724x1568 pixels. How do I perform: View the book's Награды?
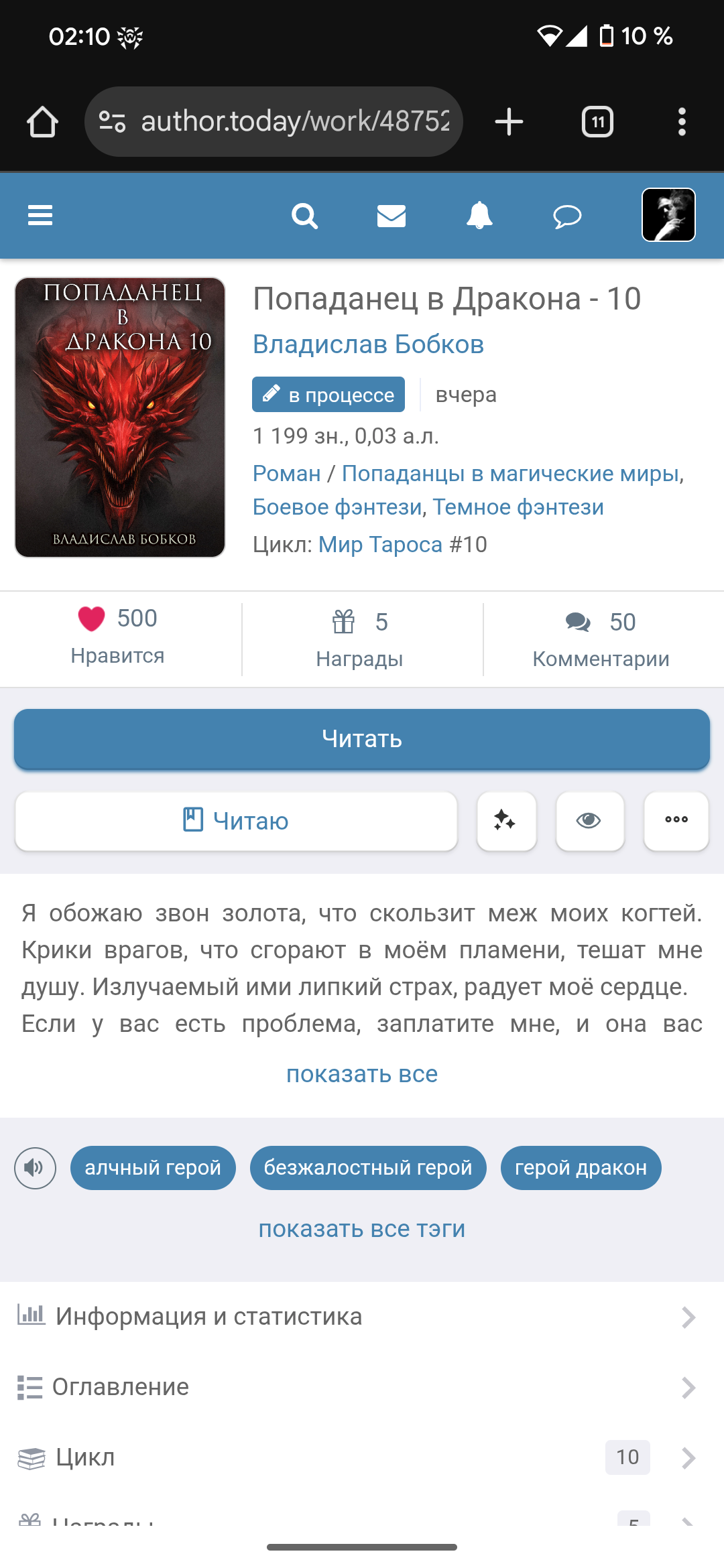[x=360, y=639]
